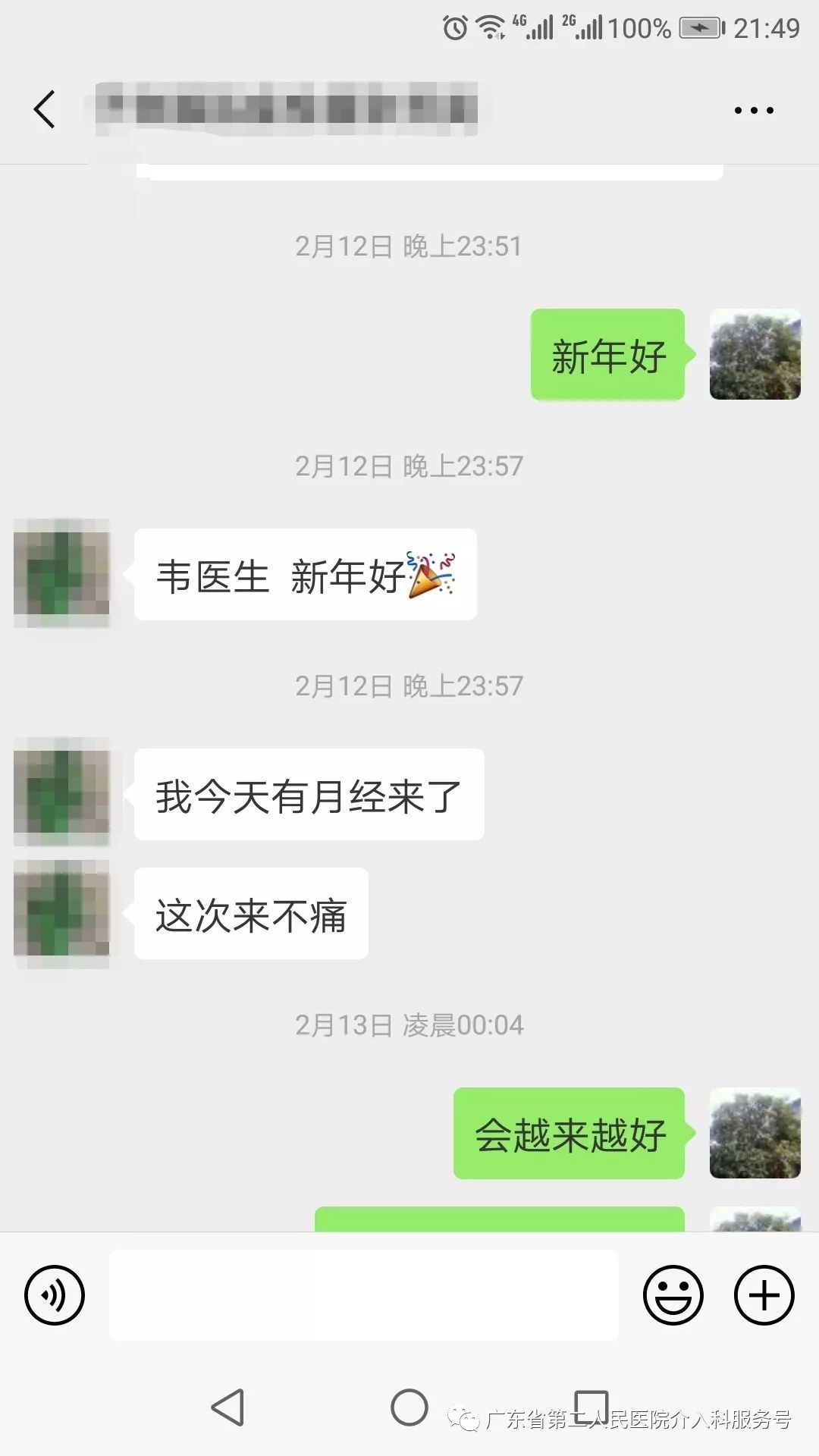Open own avatar beside '新年好' message
819x1456 pixels.
(755, 354)
